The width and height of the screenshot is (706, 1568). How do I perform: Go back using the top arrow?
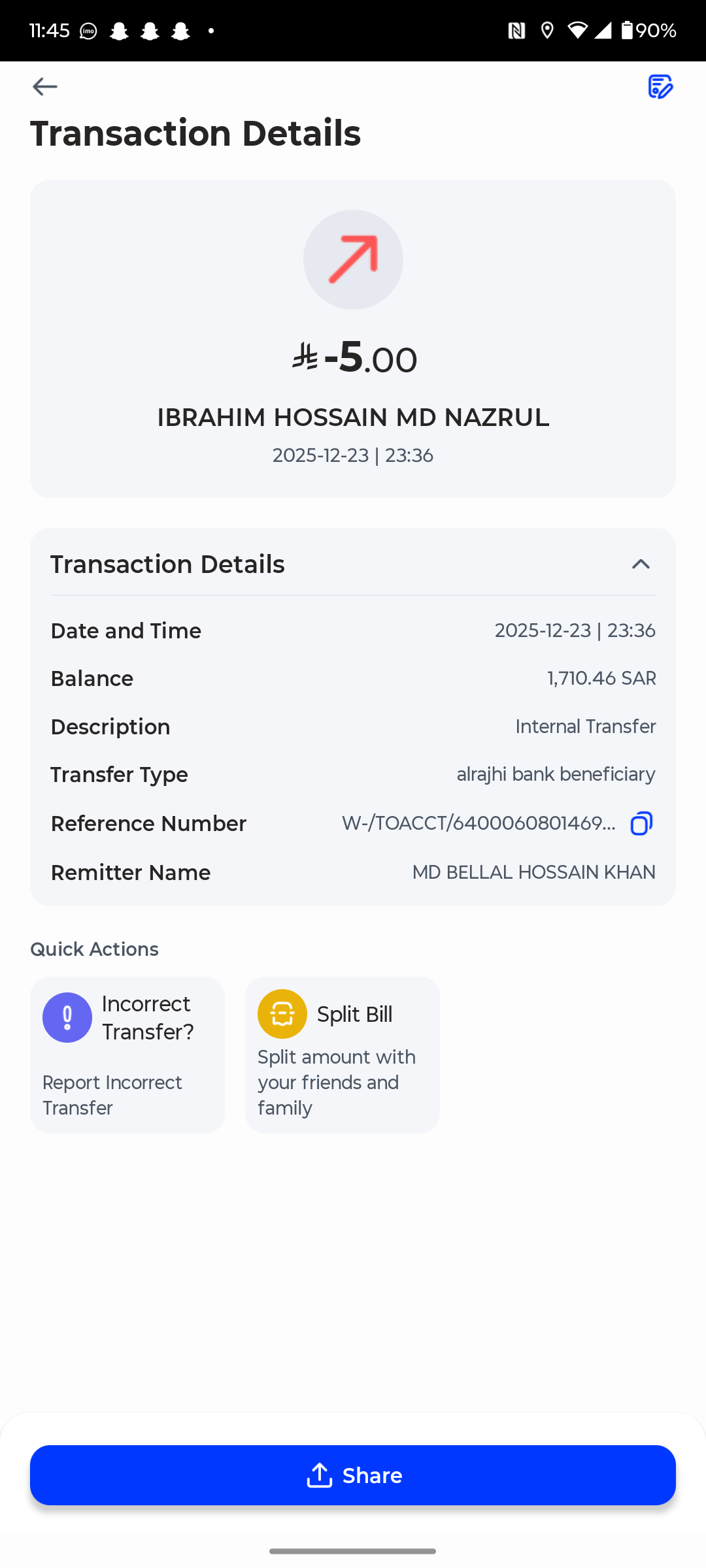[45, 86]
